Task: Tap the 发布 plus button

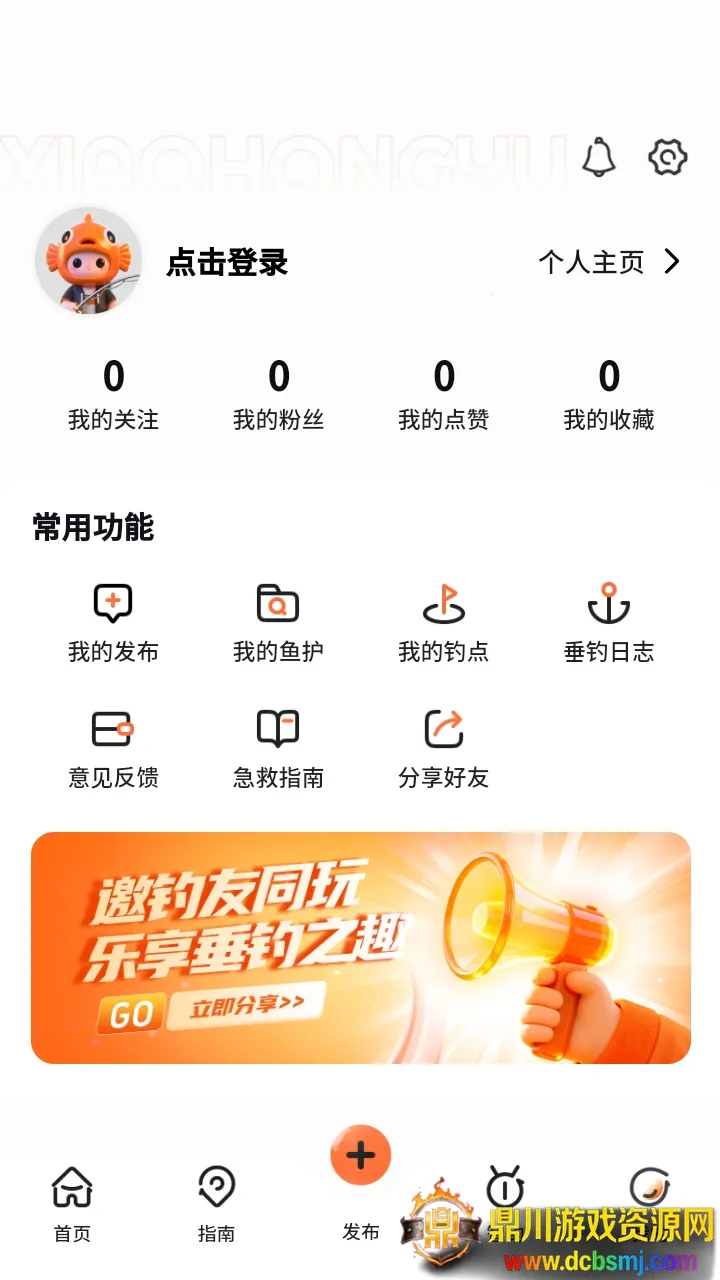Action: click(360, 1157)
